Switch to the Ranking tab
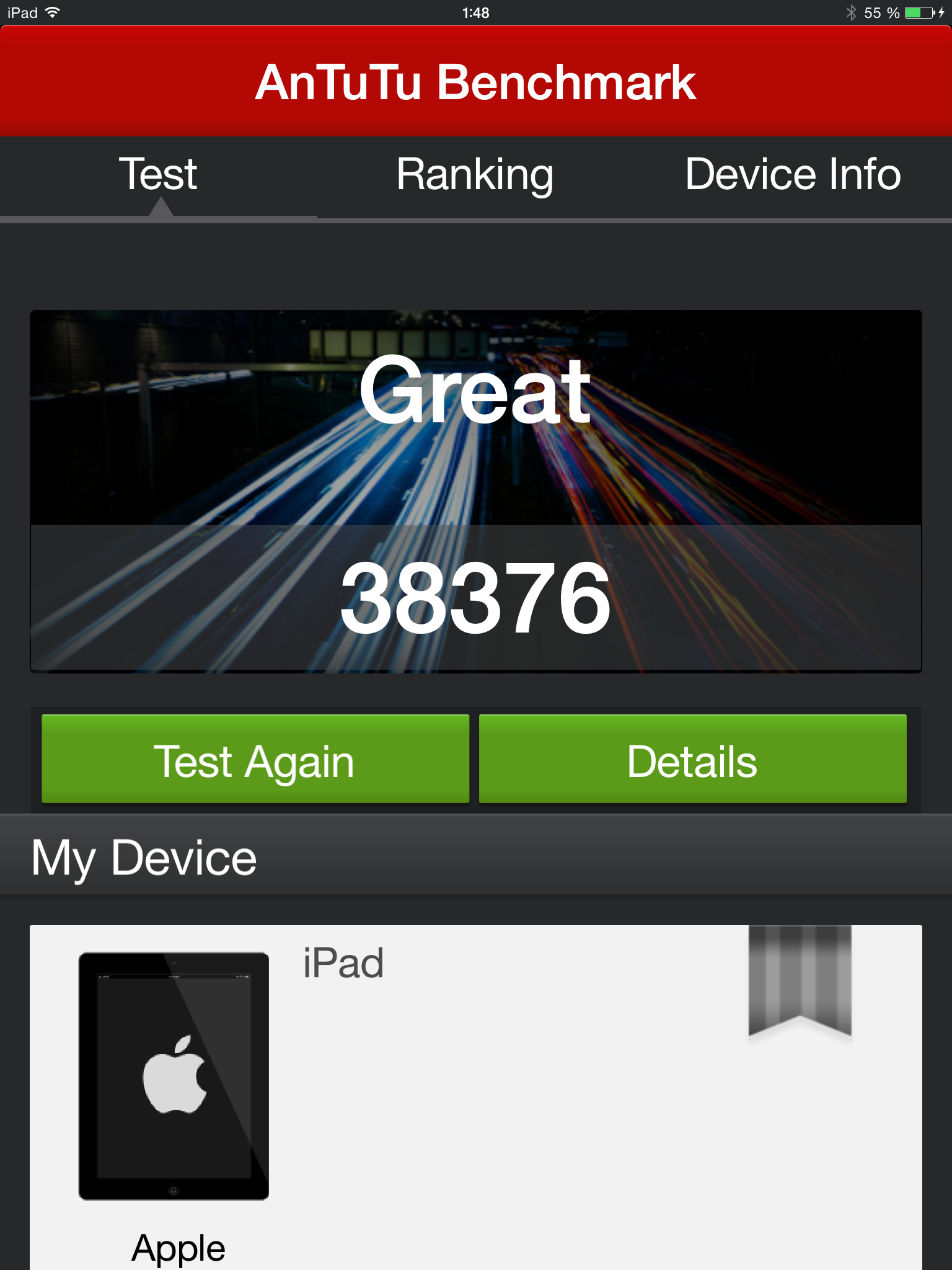The width and height of the screenshot is (952, 1270). pyautogui.click(x=475, y=175)
